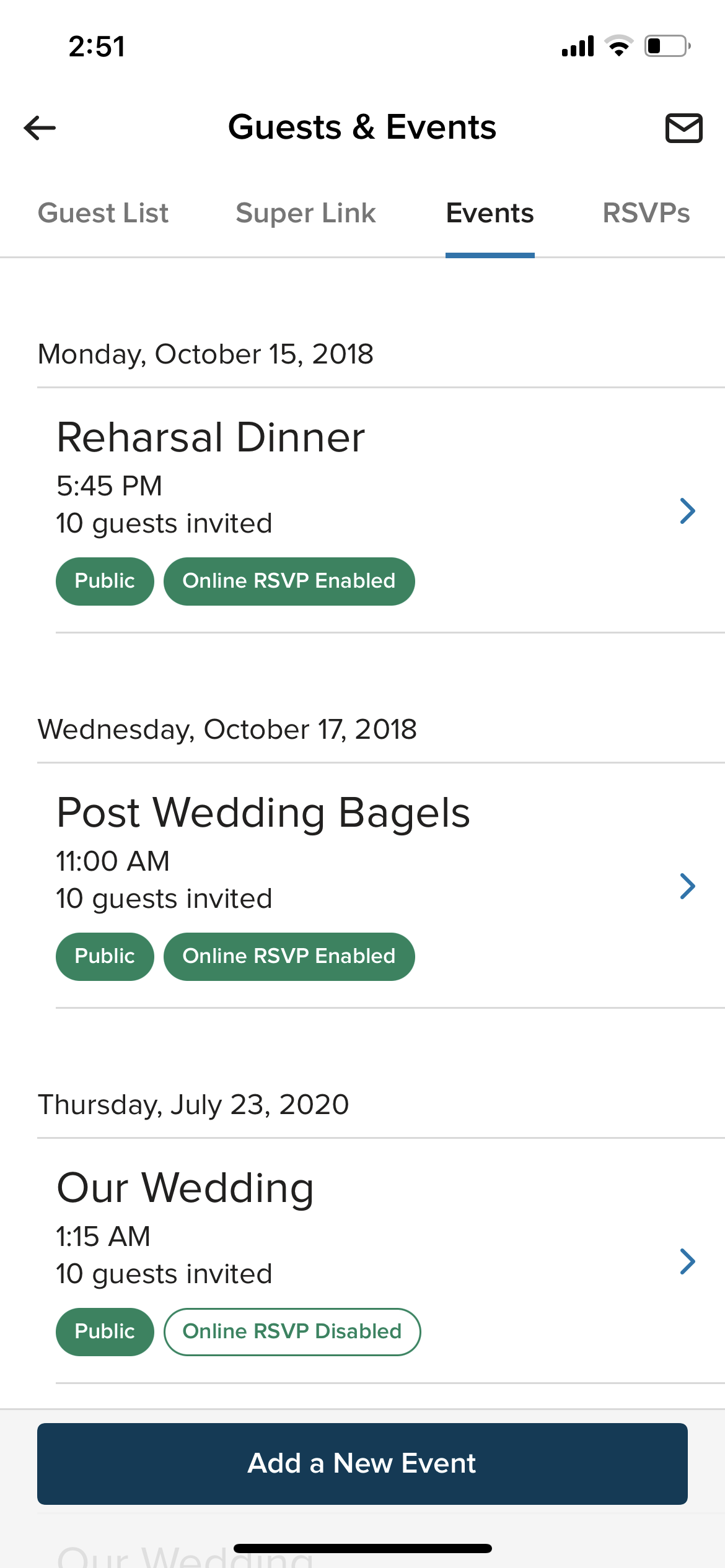Image resolution: width=725 pixels, height=1568 pixels.
Task: Open the envelope message icon
Action: pos(683,128)
